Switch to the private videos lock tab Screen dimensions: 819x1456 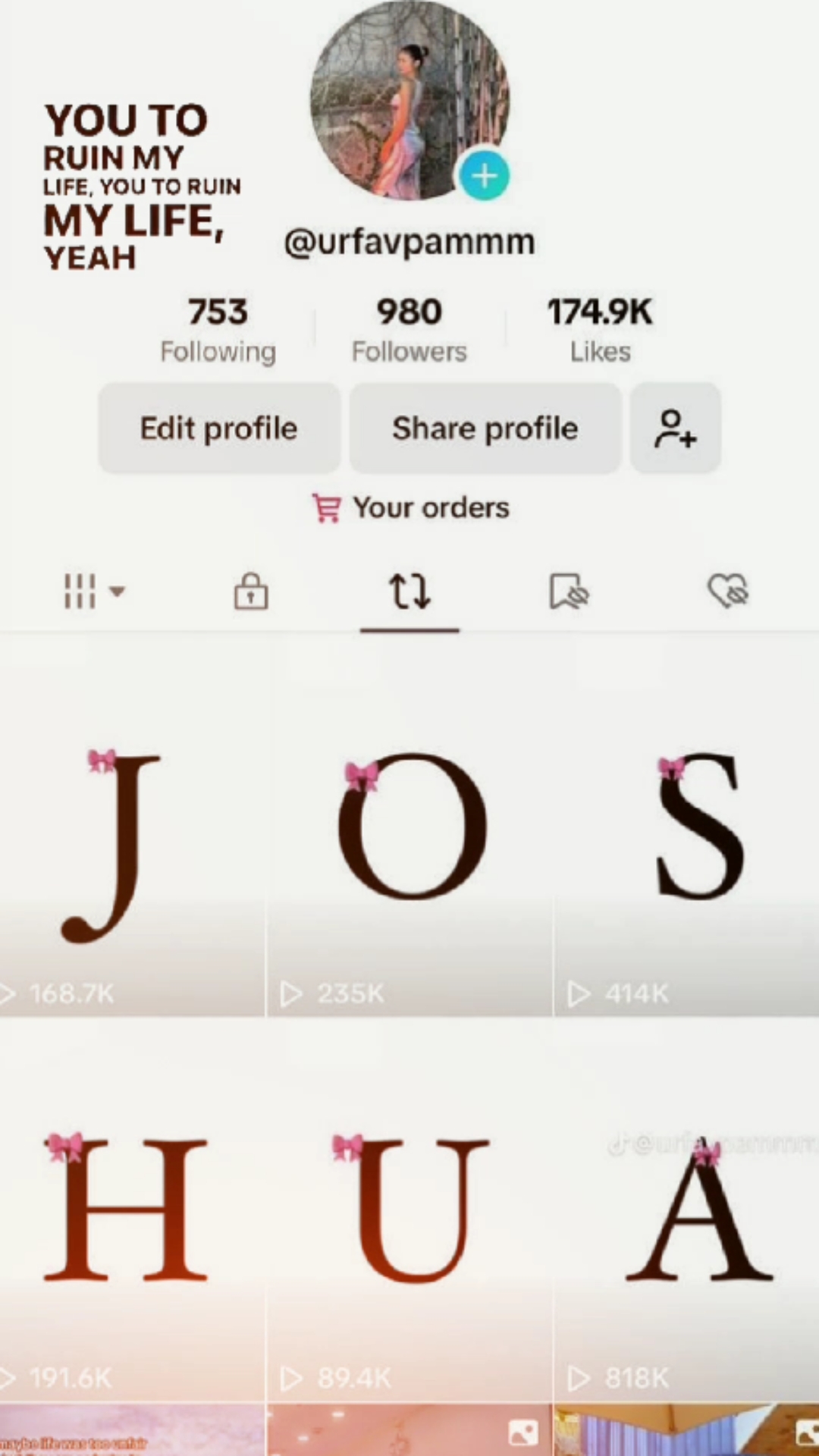coord(251,591)
